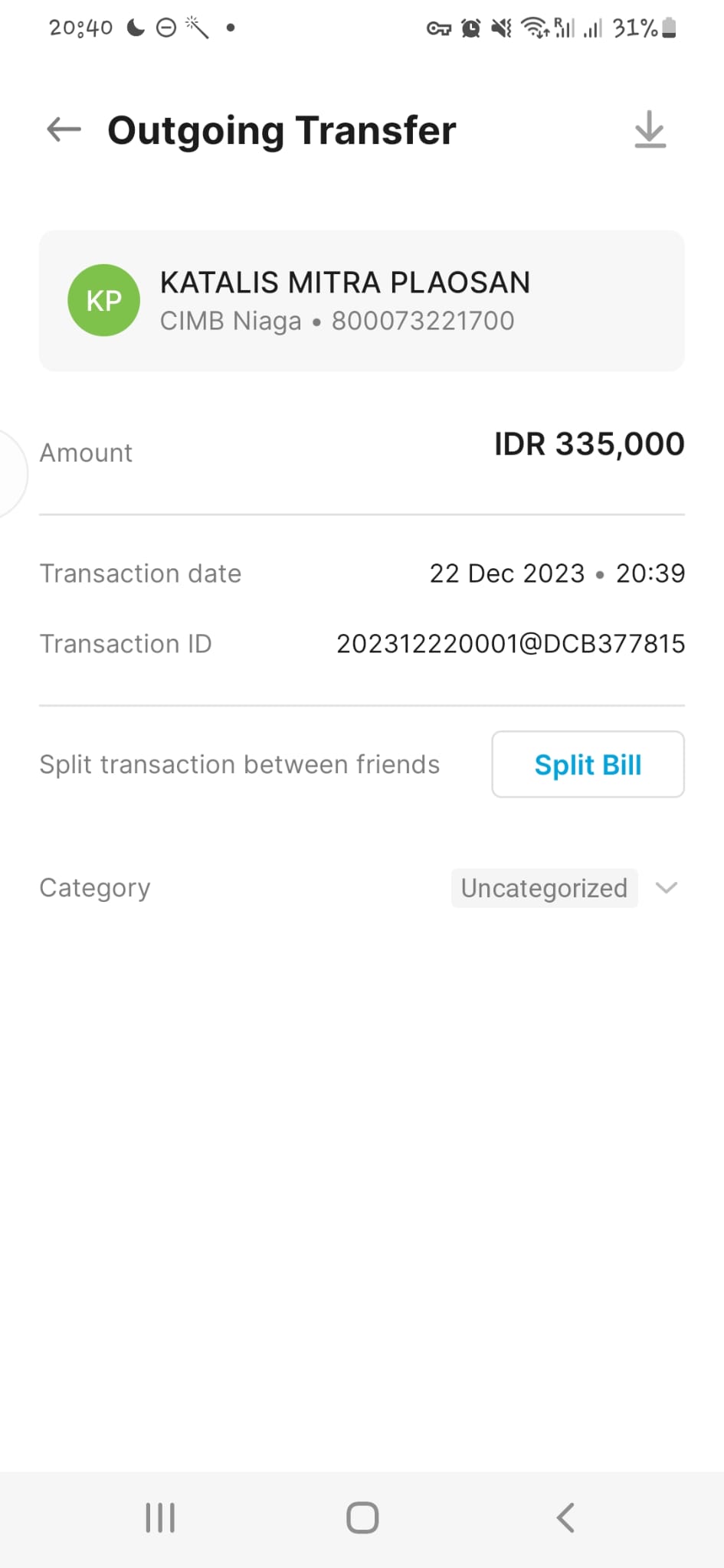Open recent apps from the navigation bar

pos(160,1517)
